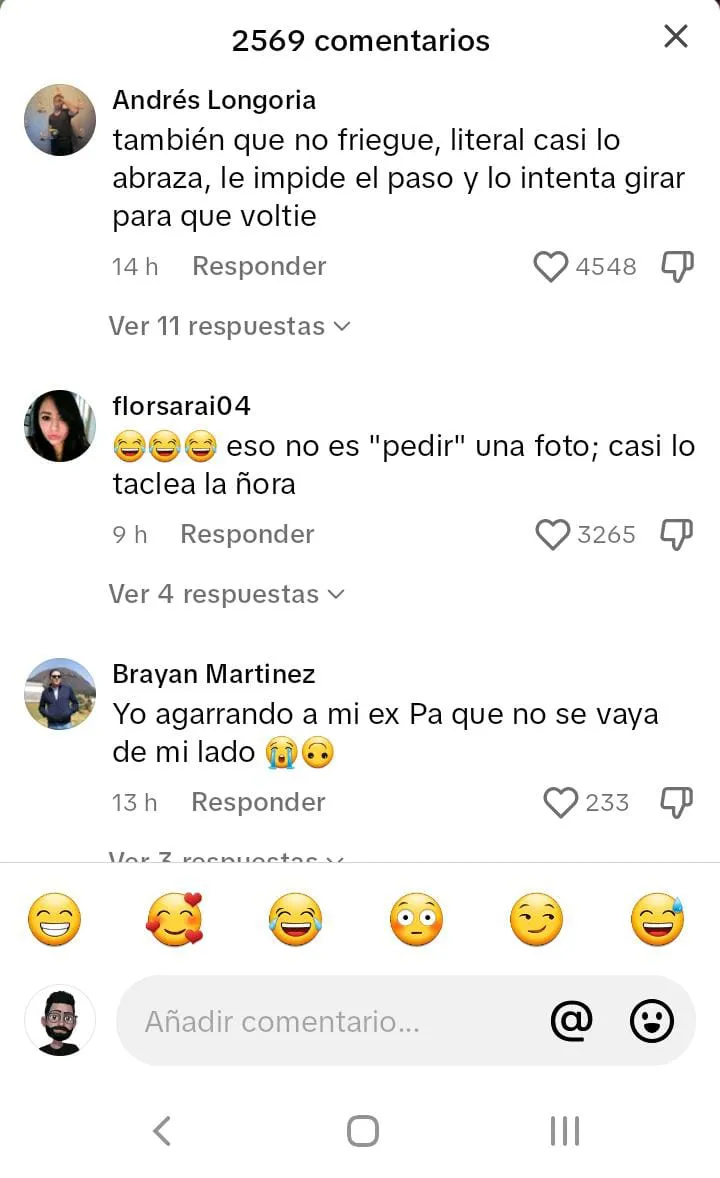Image resolution: width=720 pixels, height=1178 pixels.
Task: Open your own avatar beside the comment bar
Action: click(x=59, y=1021)
